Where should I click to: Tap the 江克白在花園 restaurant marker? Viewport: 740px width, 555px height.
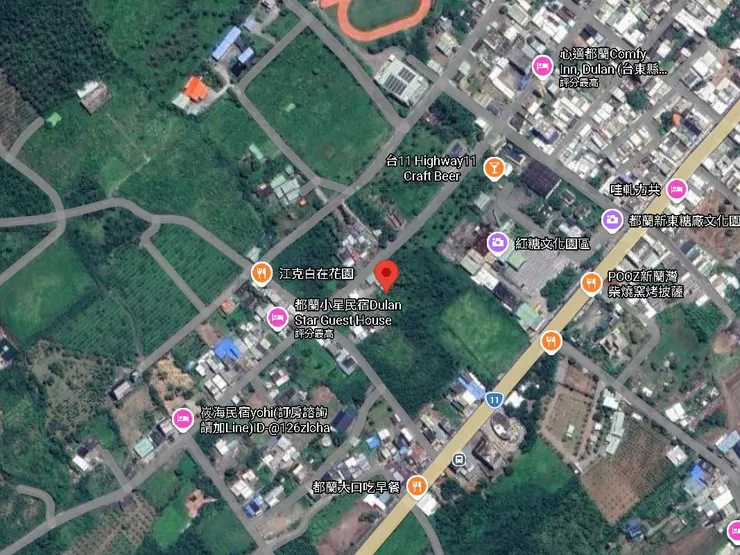(x=260, y=272)
